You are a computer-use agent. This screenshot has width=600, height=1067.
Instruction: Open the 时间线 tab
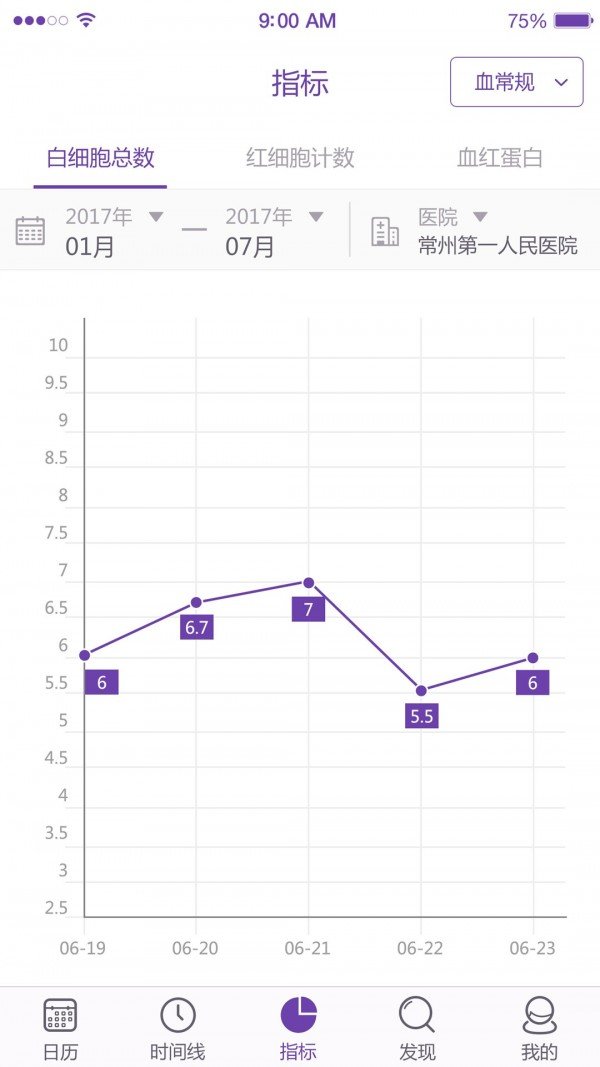(x=178, y=1028)
